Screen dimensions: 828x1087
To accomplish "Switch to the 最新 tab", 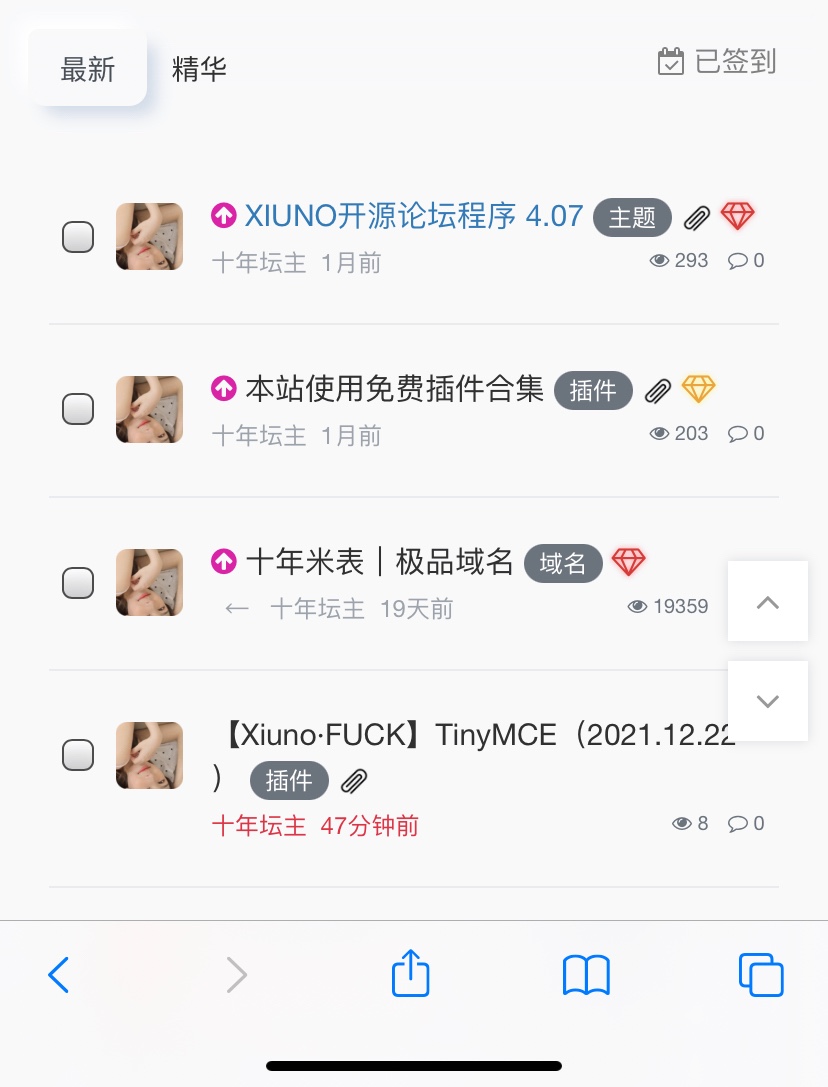I will pyautogui.click(x=88, y=69).
